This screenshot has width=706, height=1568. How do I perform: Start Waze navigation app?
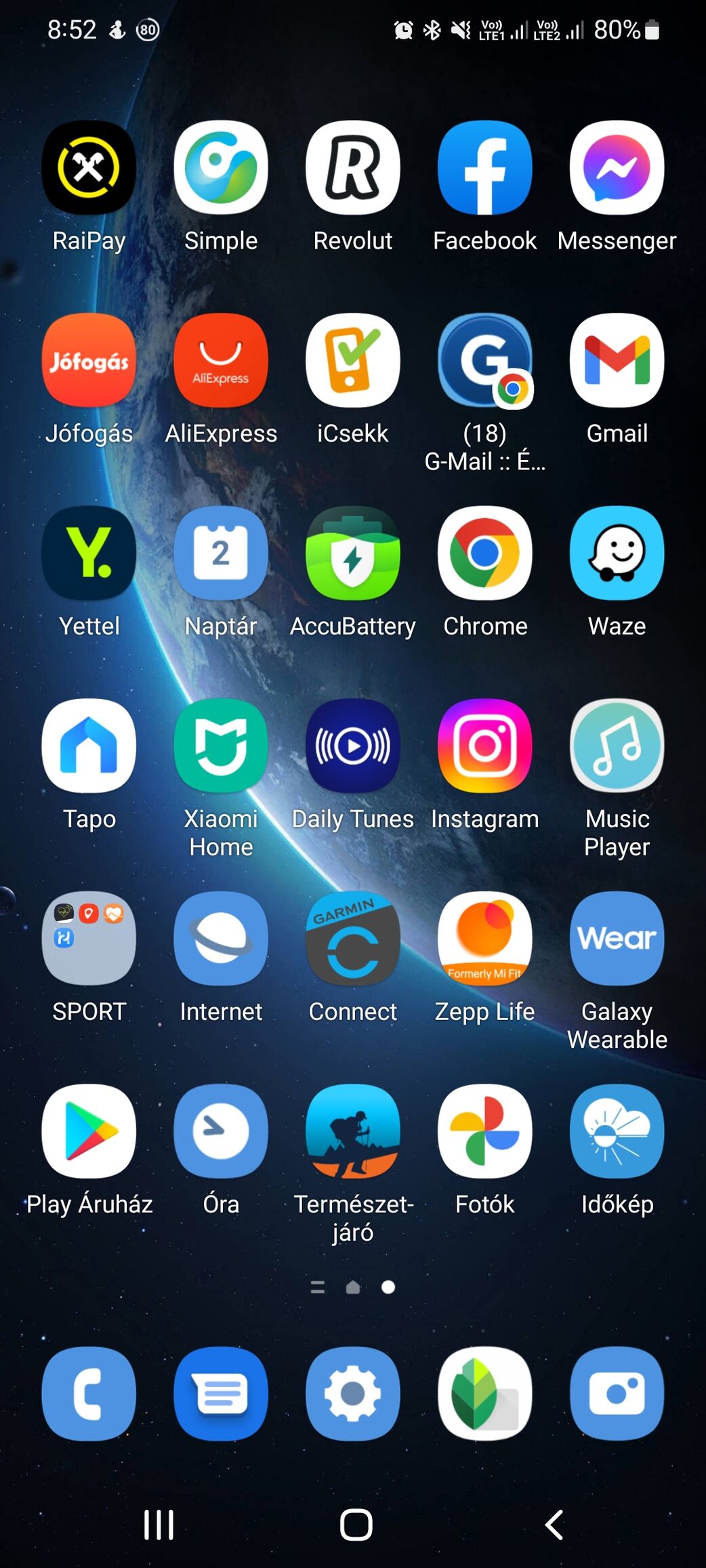(617, 553)
